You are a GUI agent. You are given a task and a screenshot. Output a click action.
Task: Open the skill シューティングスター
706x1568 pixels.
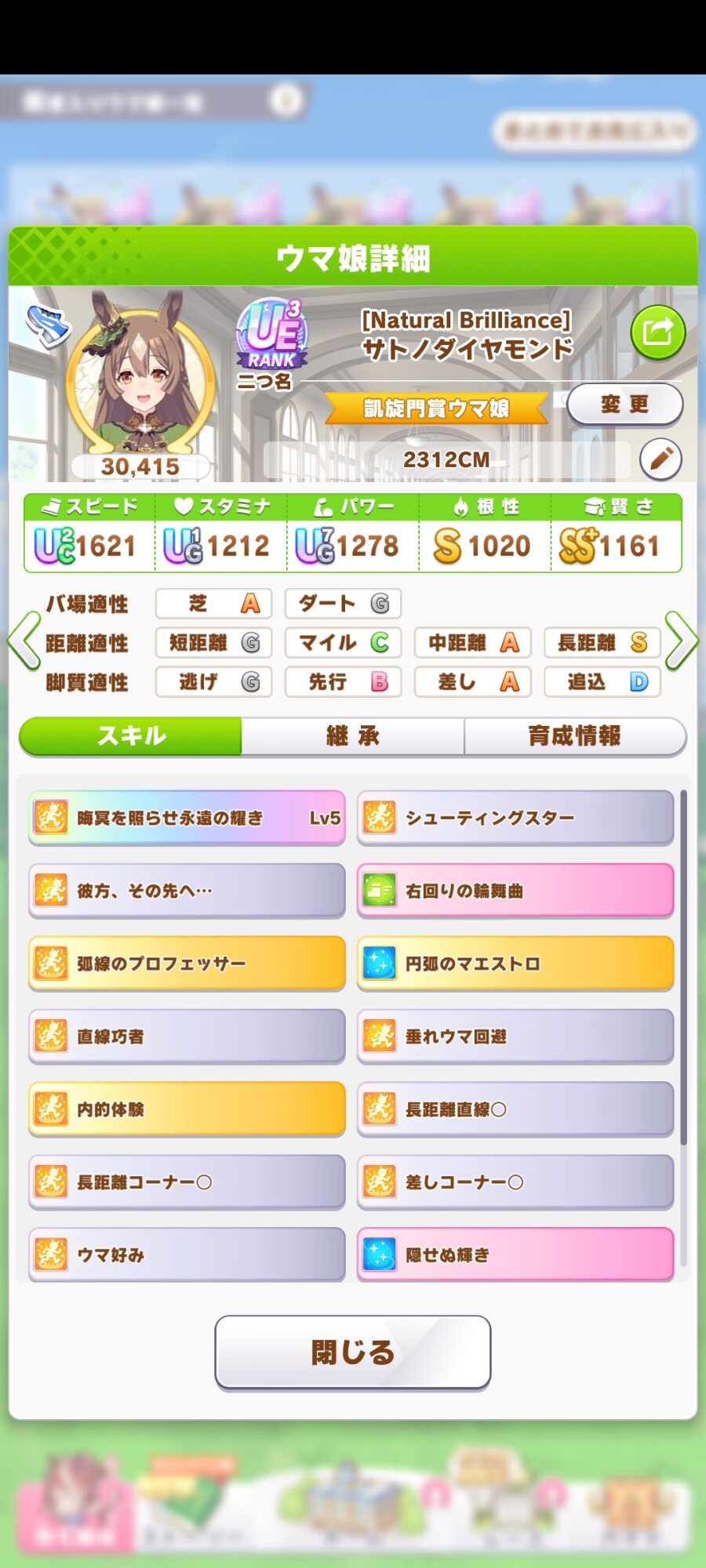pos(515,818)
